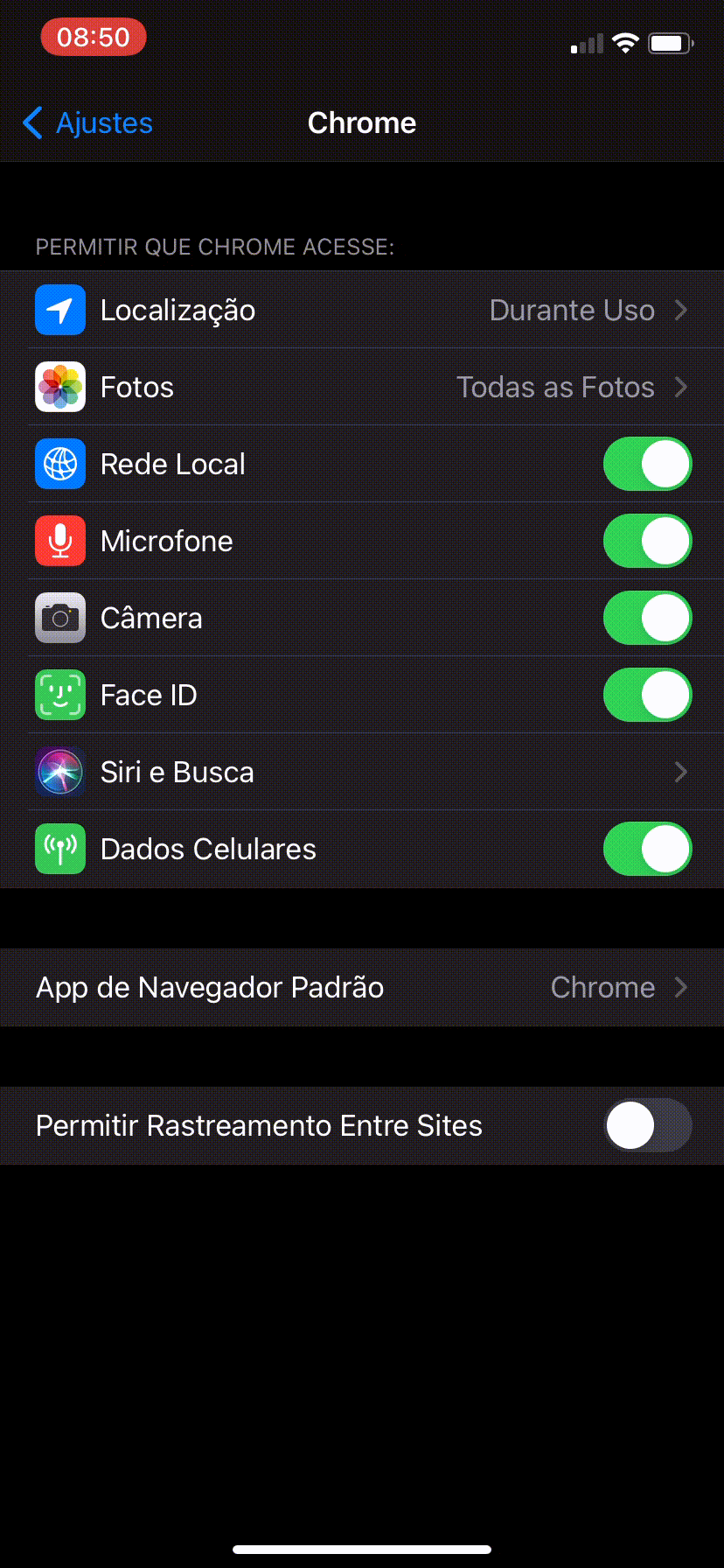Open Siri e Busca settings

[362, 773]
